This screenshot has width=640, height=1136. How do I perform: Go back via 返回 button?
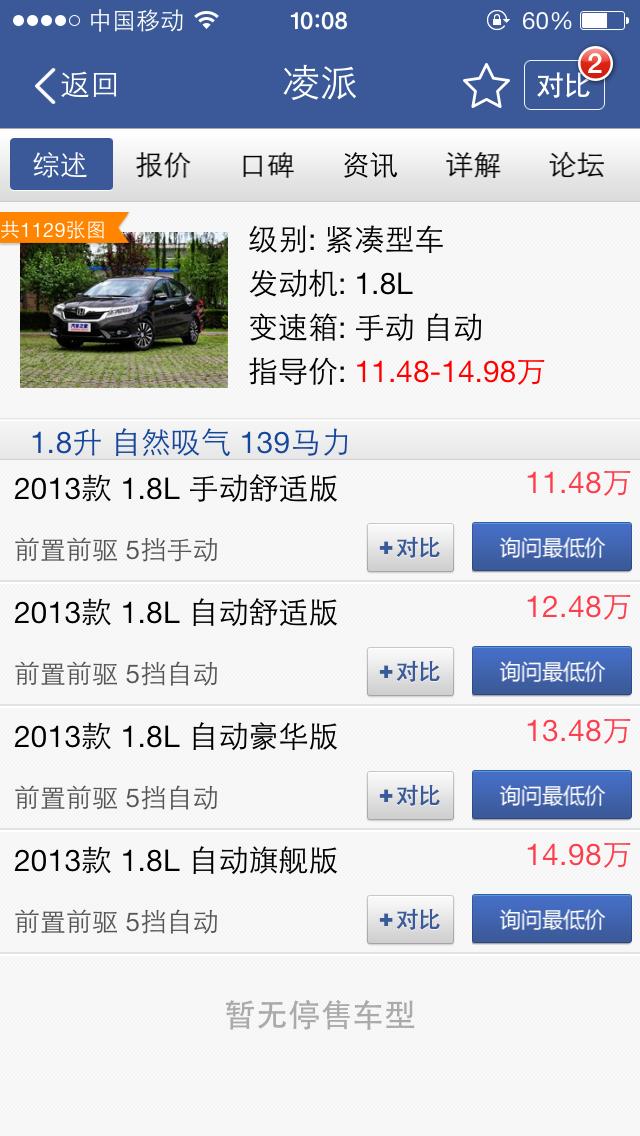75,85
